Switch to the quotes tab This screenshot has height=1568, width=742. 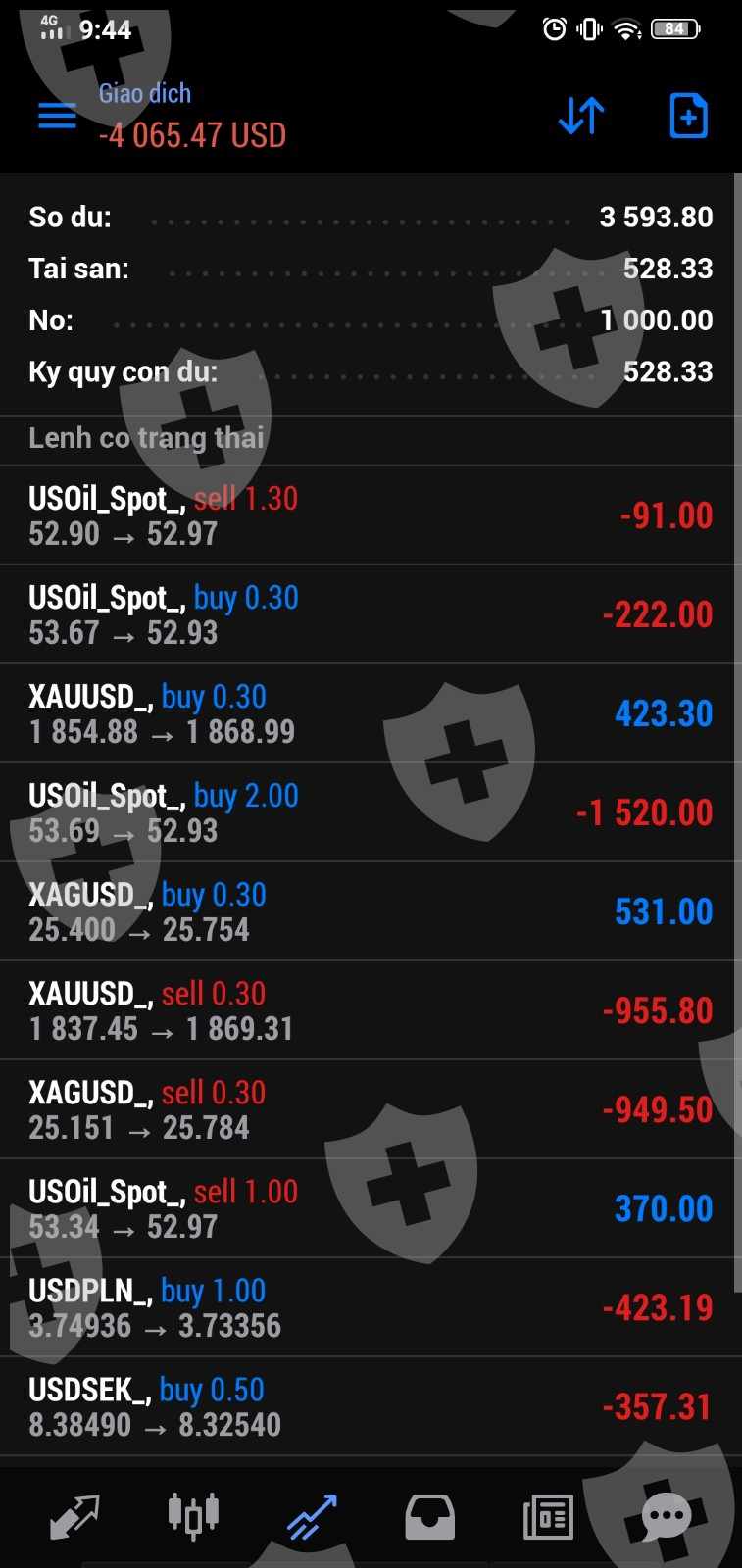[74, 1517]
